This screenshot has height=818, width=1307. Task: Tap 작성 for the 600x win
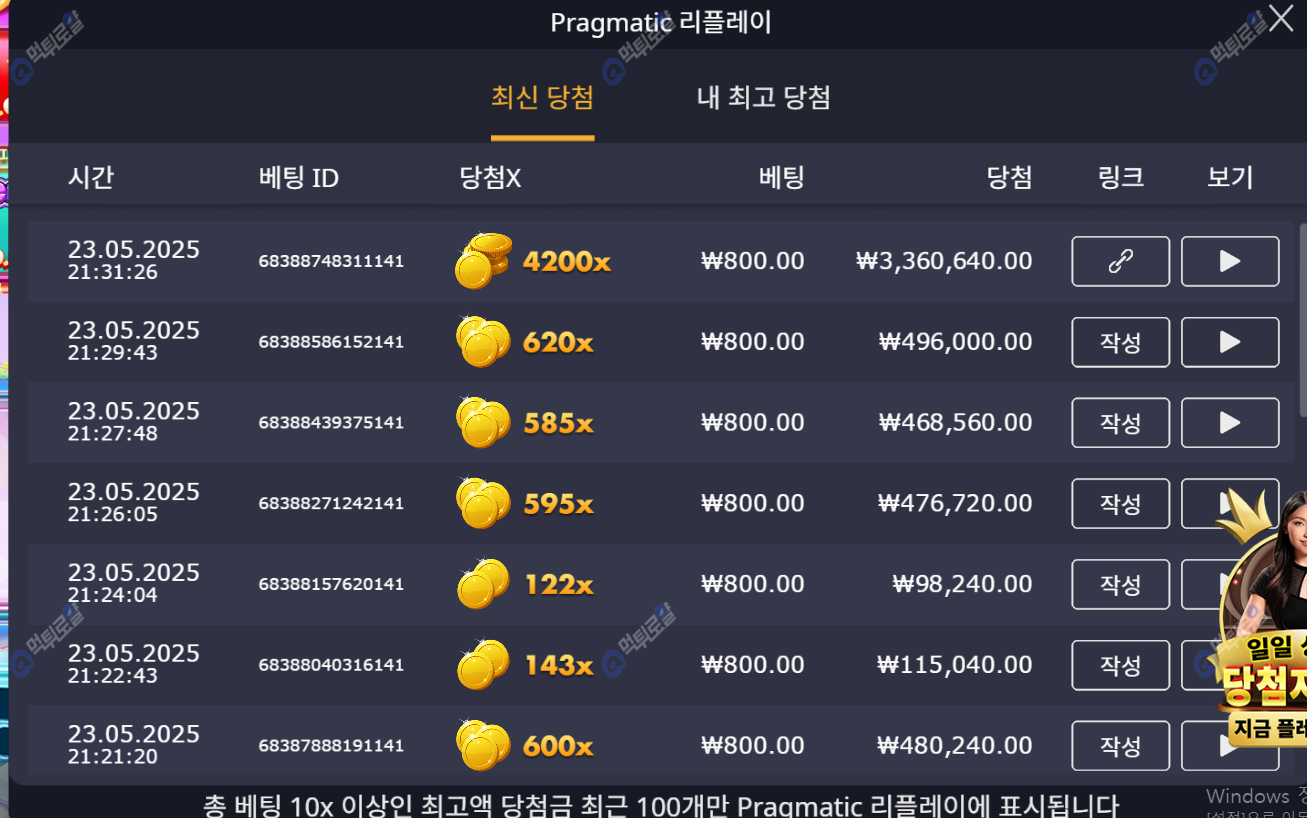click(x=1120, y=746)
